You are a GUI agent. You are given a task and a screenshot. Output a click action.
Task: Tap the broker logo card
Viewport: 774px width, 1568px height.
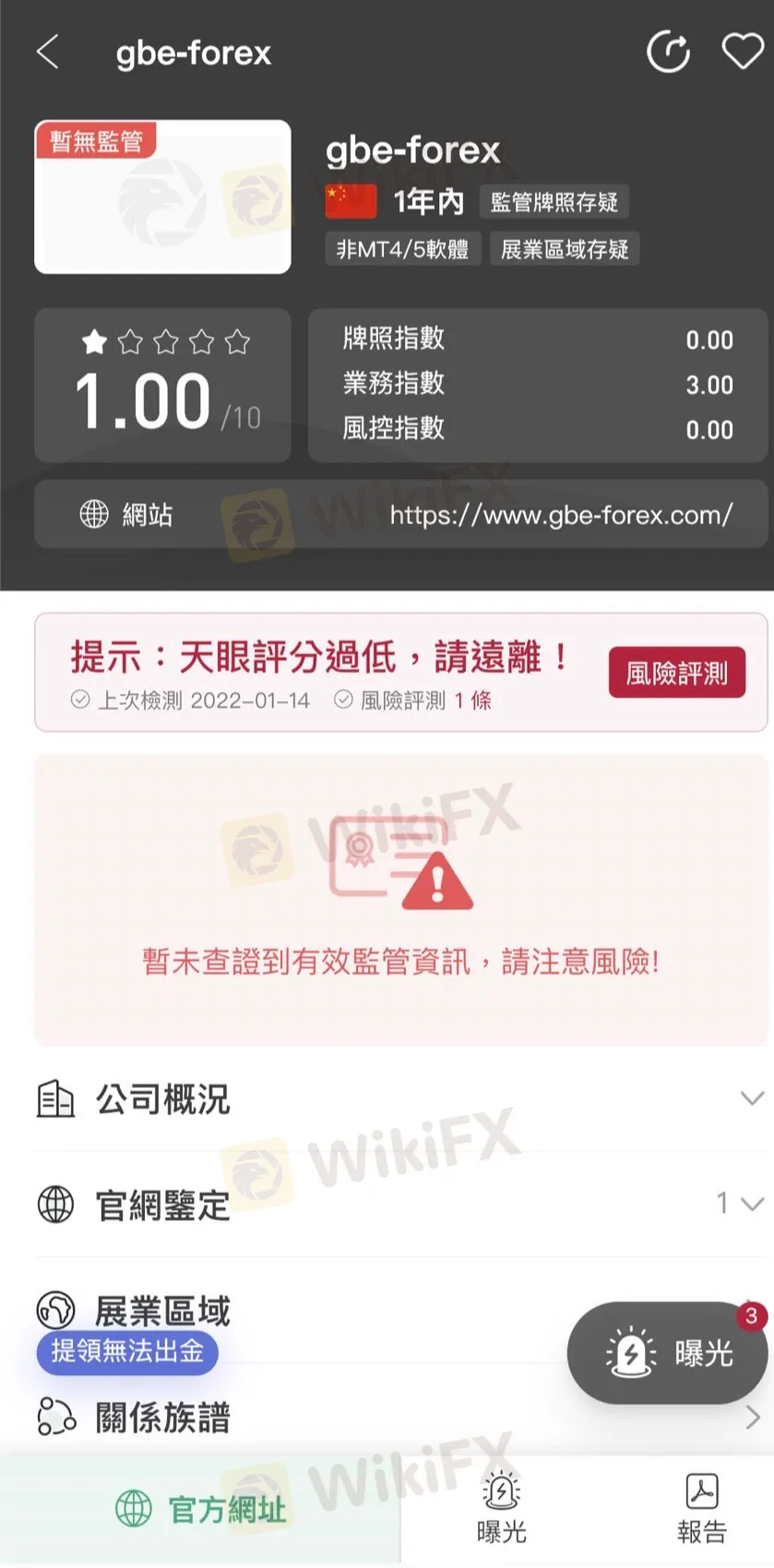163,197
